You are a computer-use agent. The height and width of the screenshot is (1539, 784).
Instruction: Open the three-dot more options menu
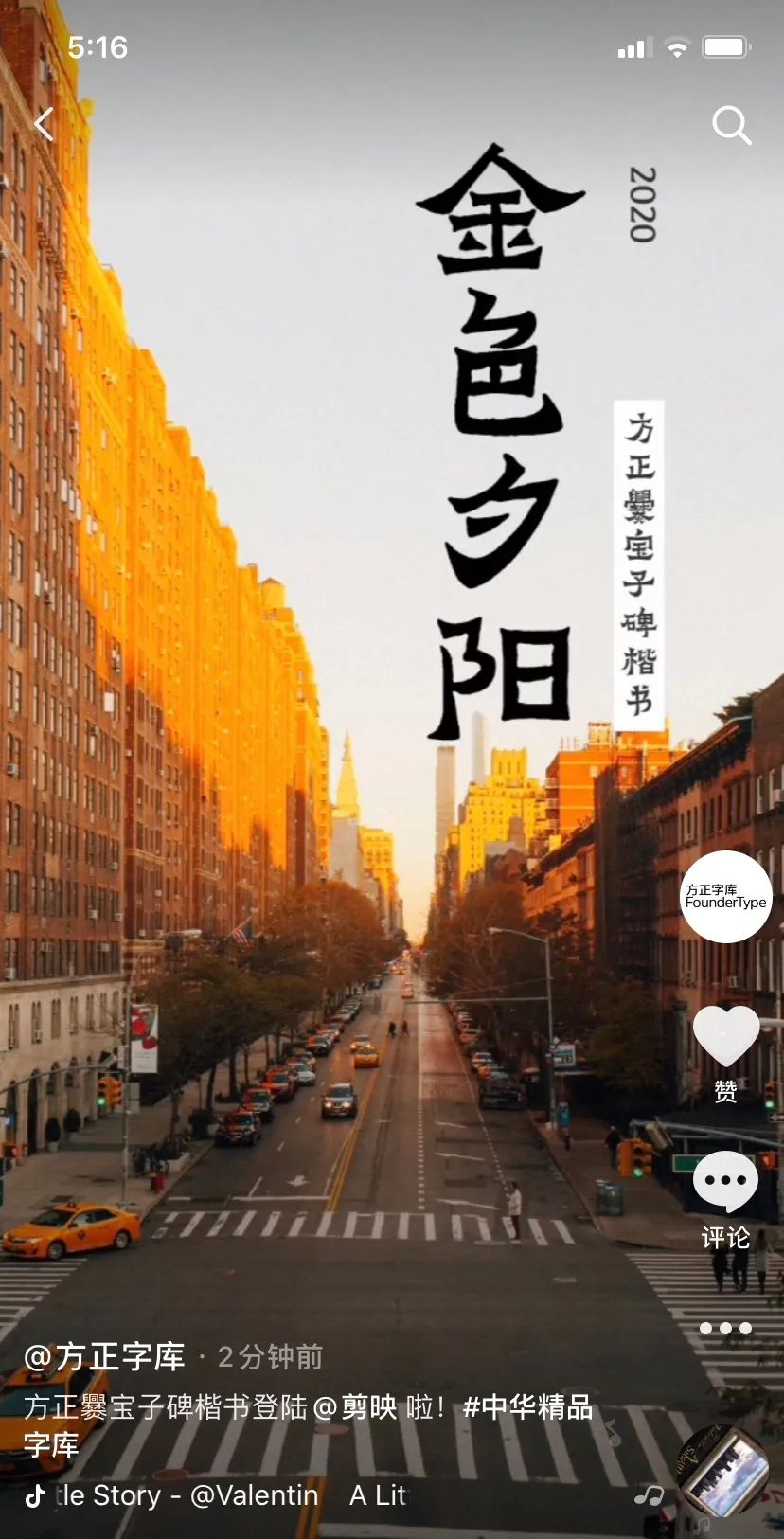pos(726,1328)
